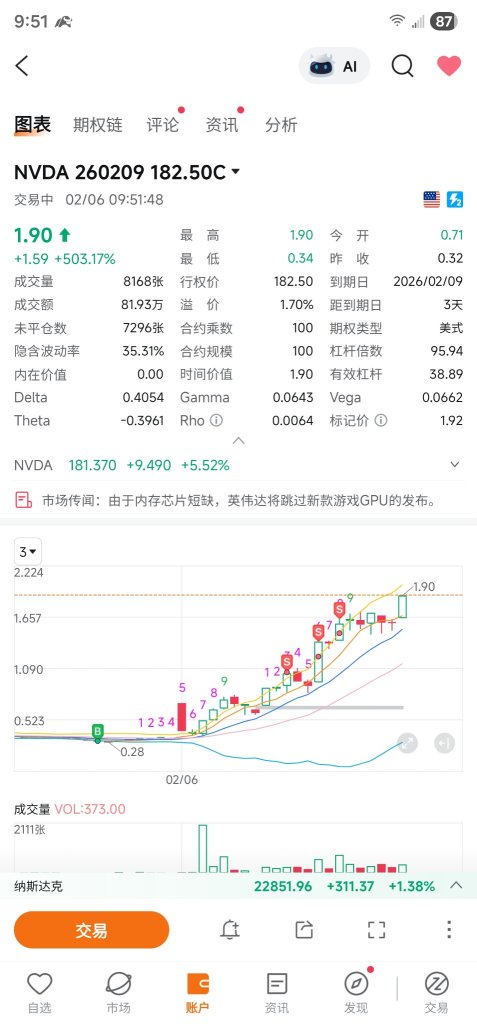Open the chart interval dropdown showing 3
Viewport: 477px width, 1024px height.
pyautogui.click(x=28, y=552)
